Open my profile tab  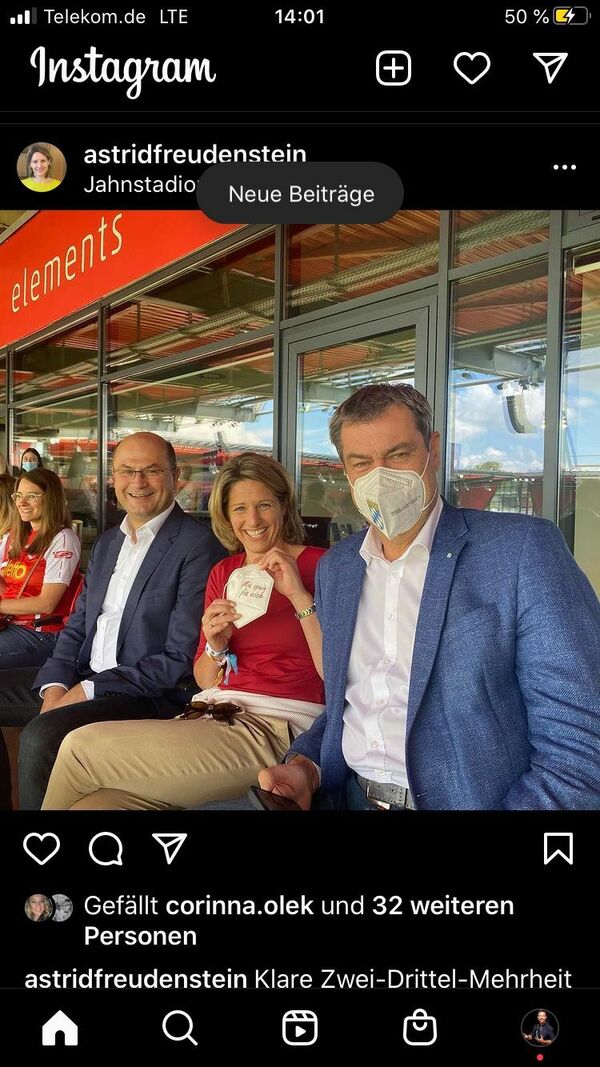540,1027
